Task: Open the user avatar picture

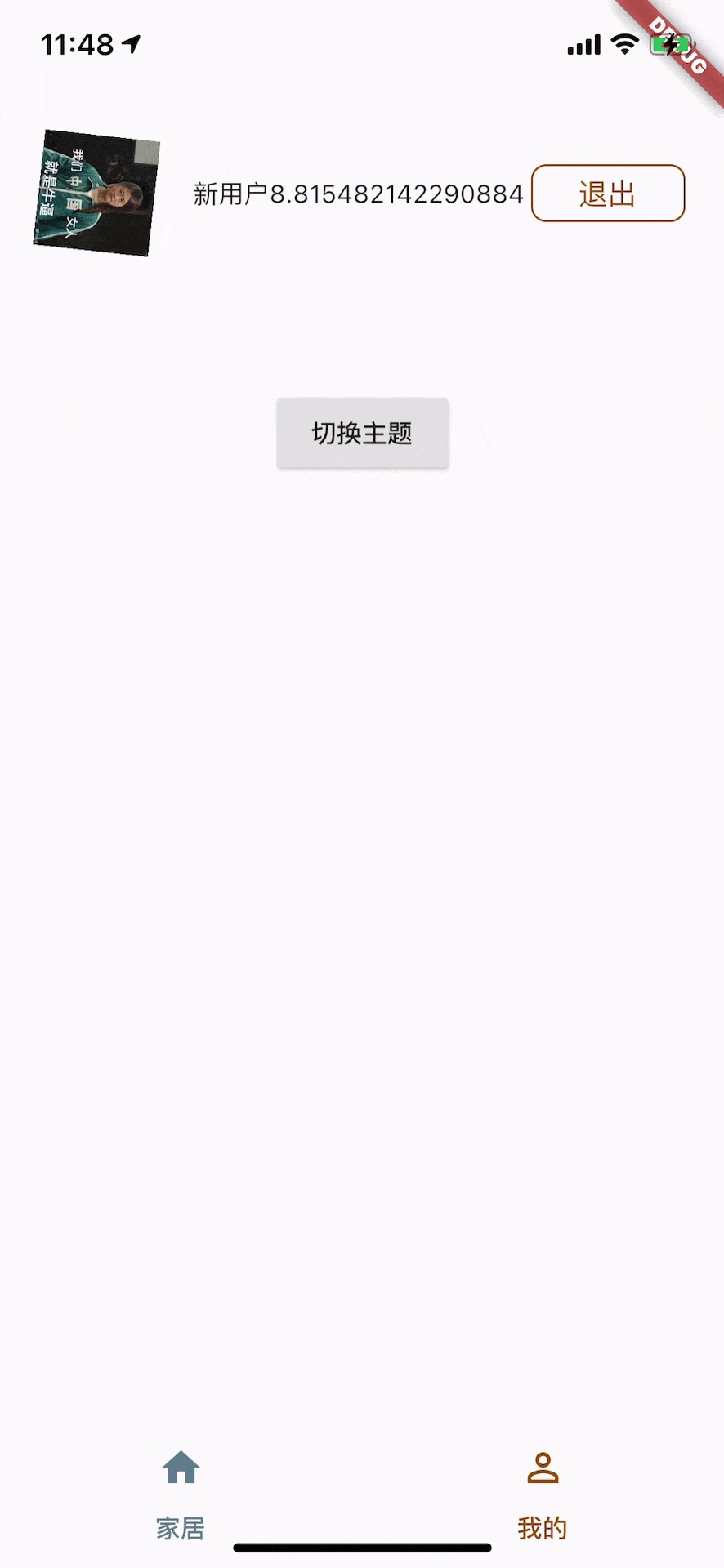Action: (x=96, y=193)
